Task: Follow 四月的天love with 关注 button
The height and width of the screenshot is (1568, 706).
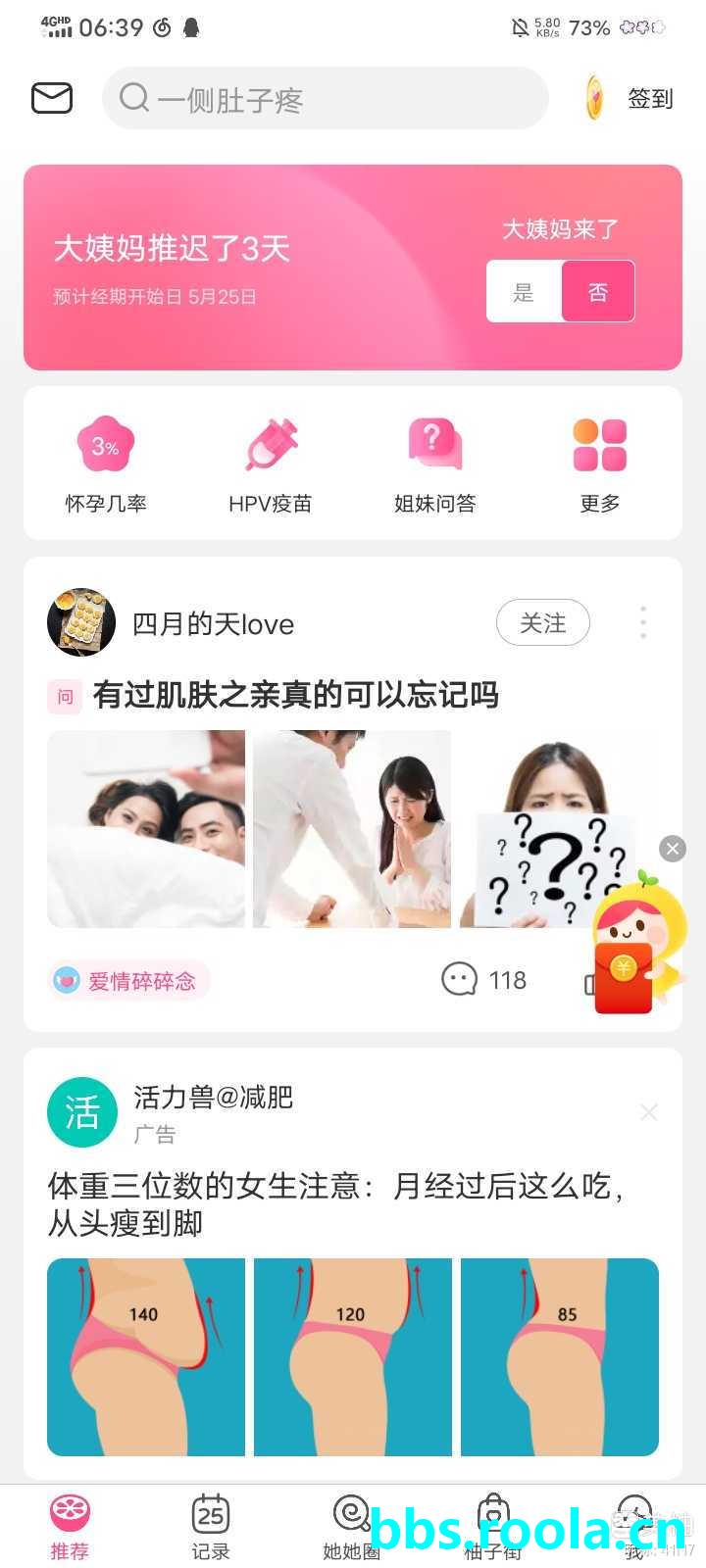Action: (542, 622)
